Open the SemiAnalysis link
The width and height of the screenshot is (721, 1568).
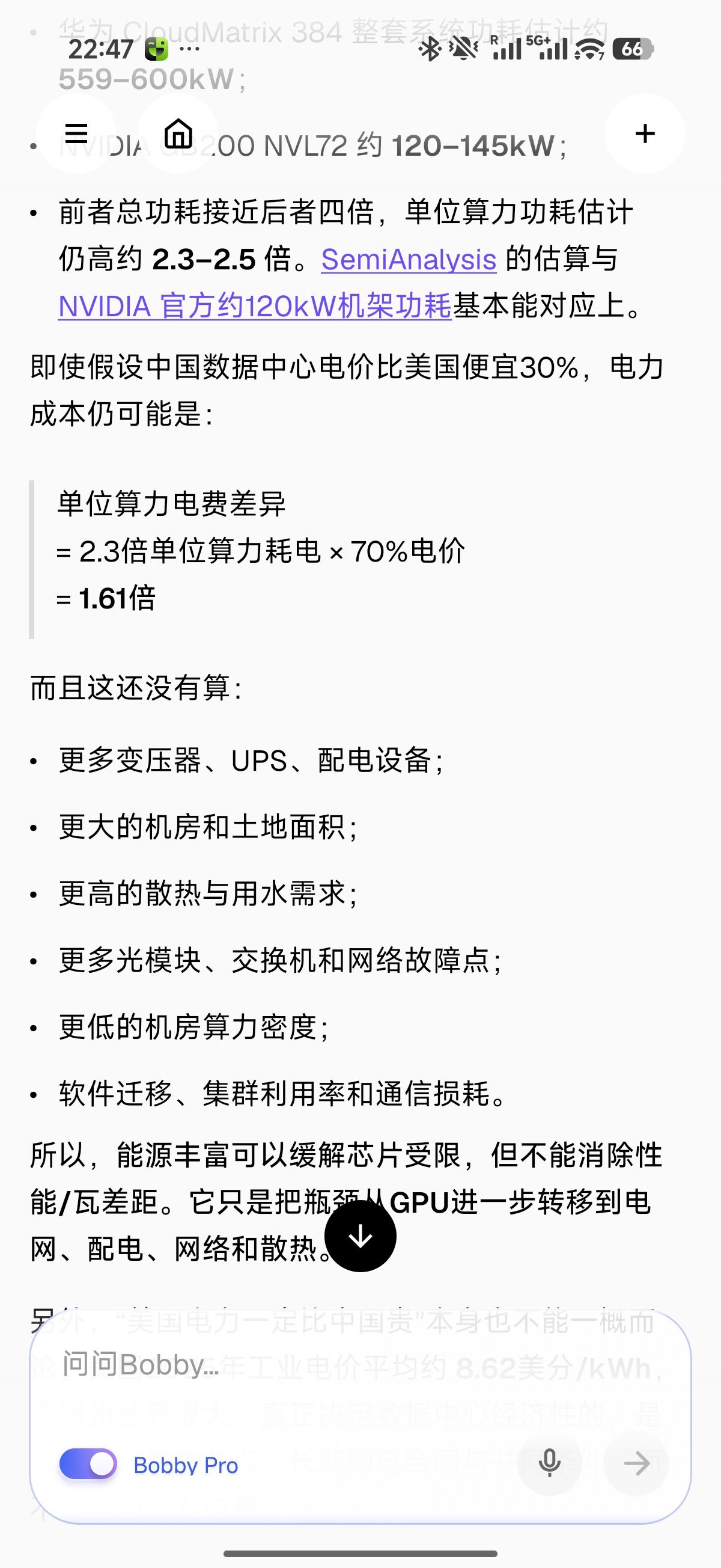point(409,259)
